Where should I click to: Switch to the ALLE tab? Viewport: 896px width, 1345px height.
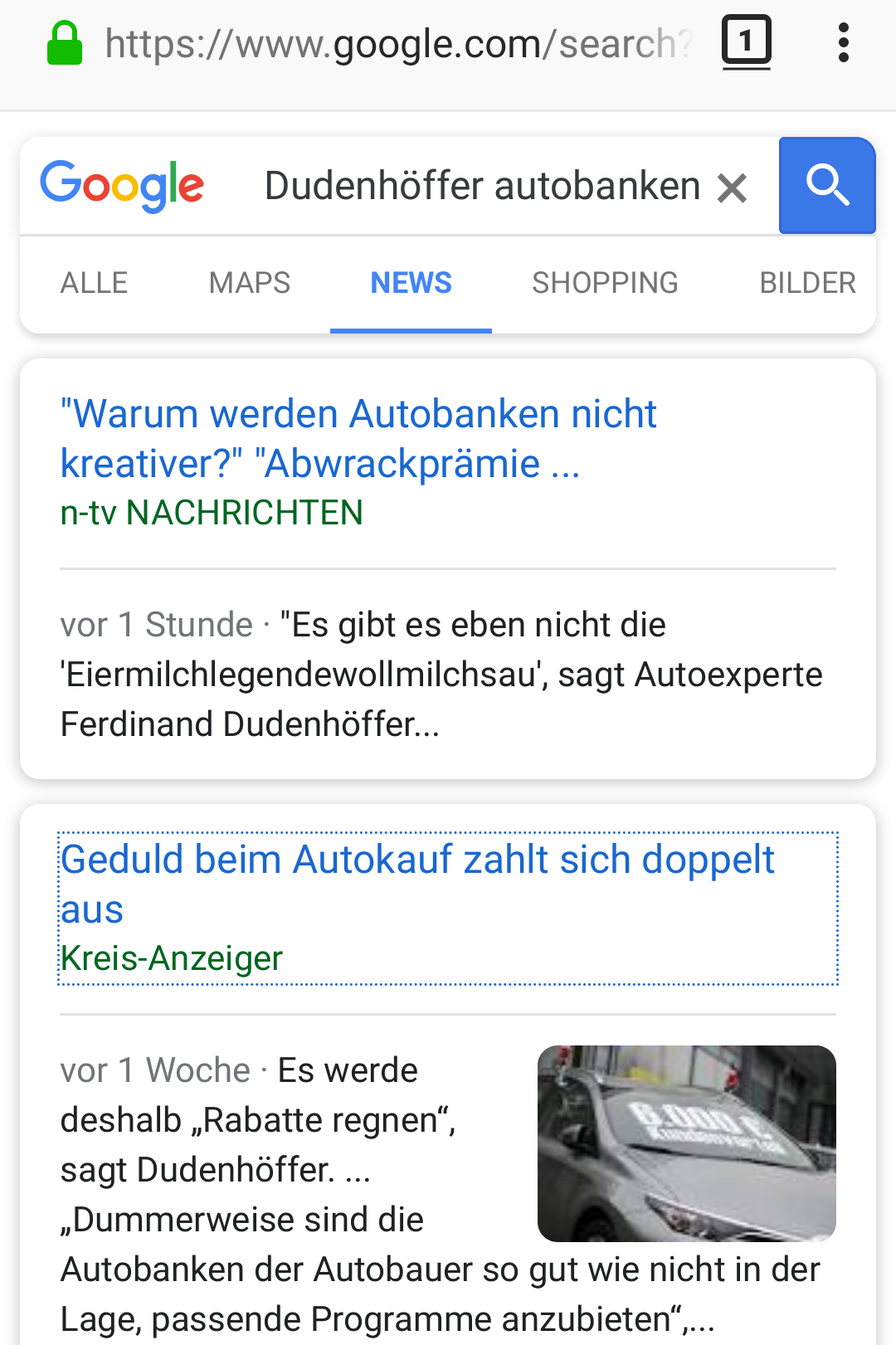(x=94, y=283)
